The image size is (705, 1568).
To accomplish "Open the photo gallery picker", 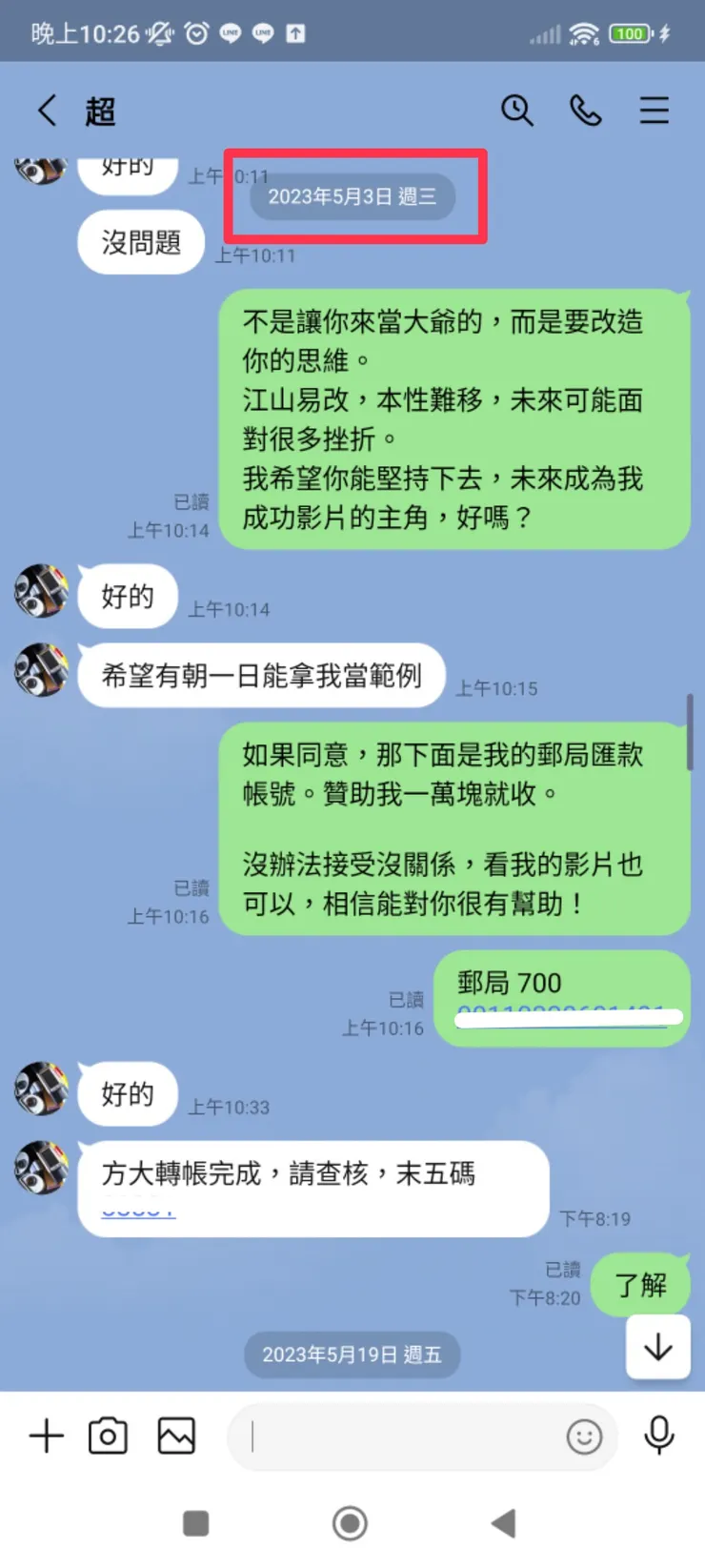I will [175, 1435].
